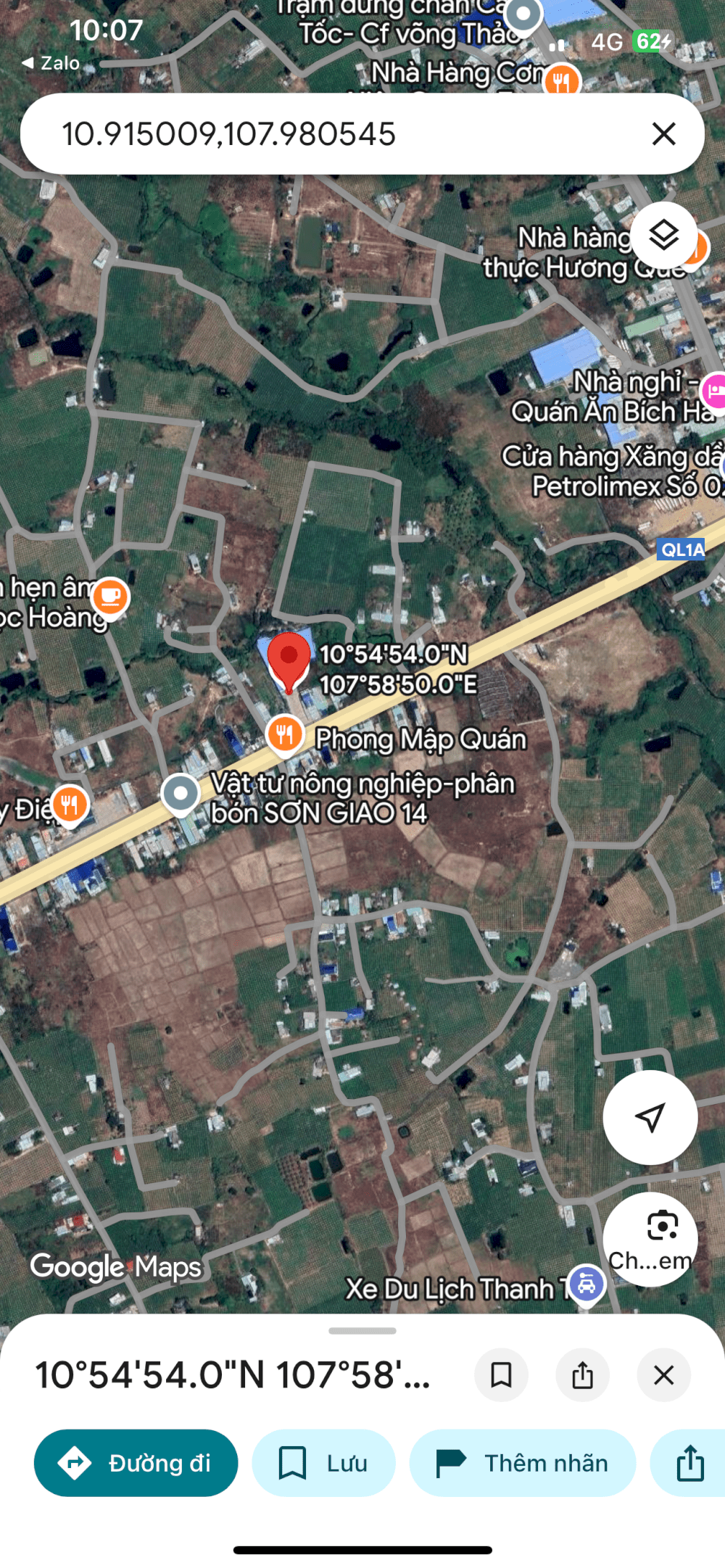This screenshot has width=725, height=1568.
Task: Return to Zalo app
Action: 51,63
